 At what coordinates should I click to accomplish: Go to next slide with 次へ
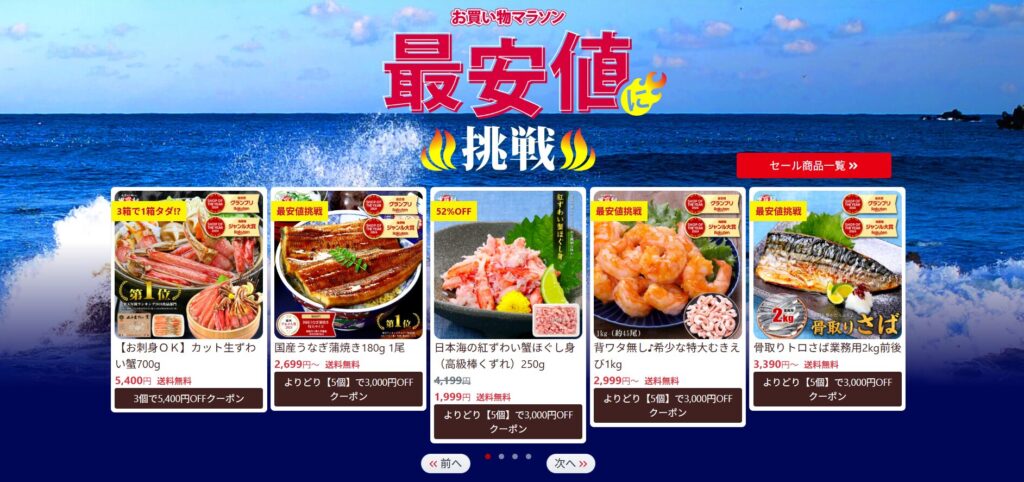coord(570,463)
